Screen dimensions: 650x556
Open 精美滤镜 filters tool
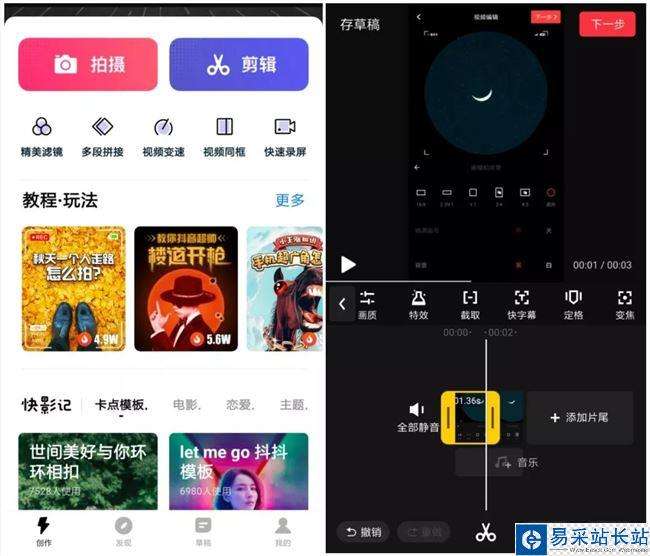[x=42, y=137]
